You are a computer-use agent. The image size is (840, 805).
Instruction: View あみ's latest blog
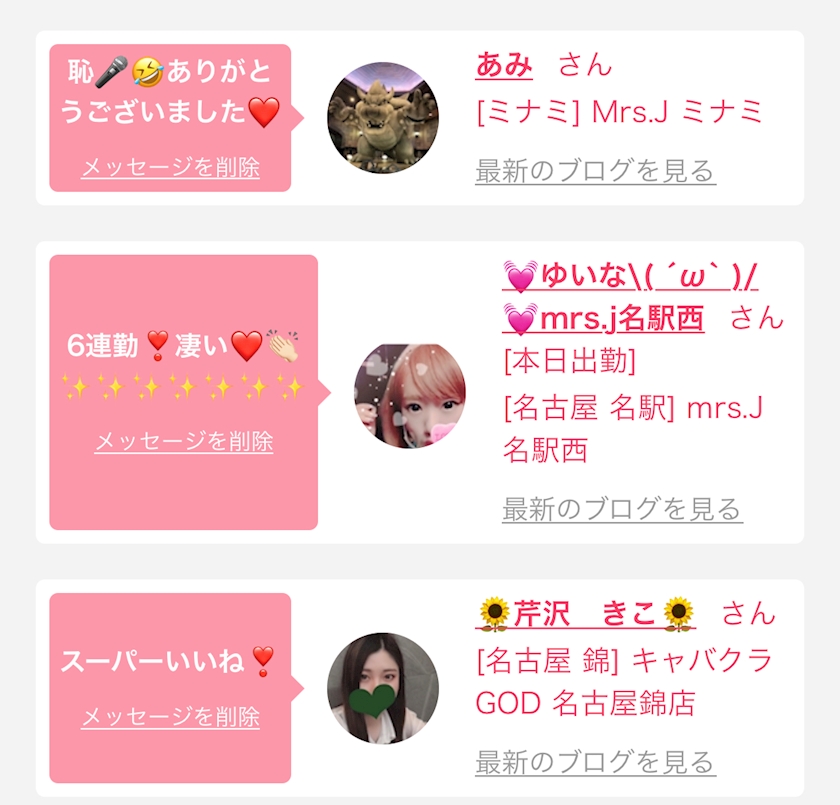pos(595,171)
